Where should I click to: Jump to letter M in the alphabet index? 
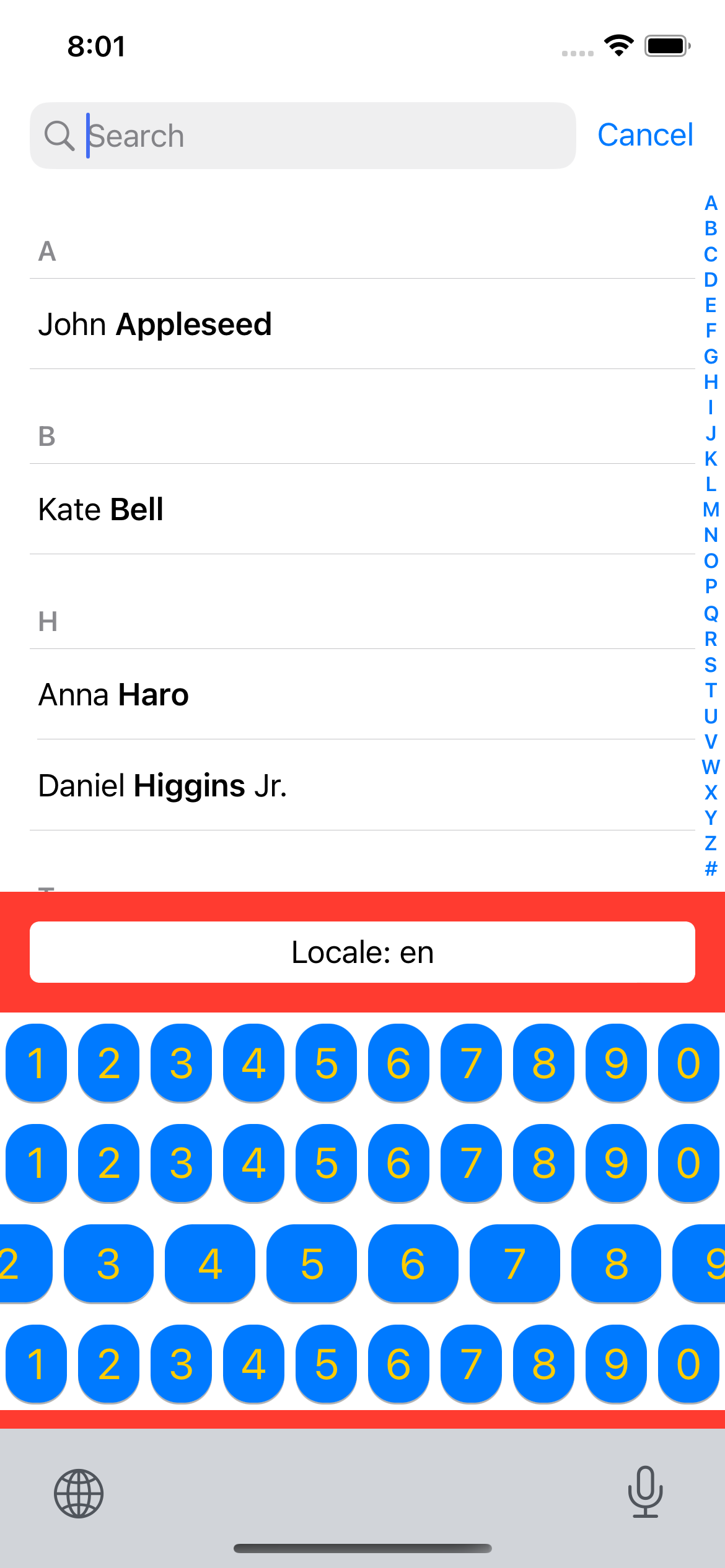pyautogui.click(x=711, y=510)
